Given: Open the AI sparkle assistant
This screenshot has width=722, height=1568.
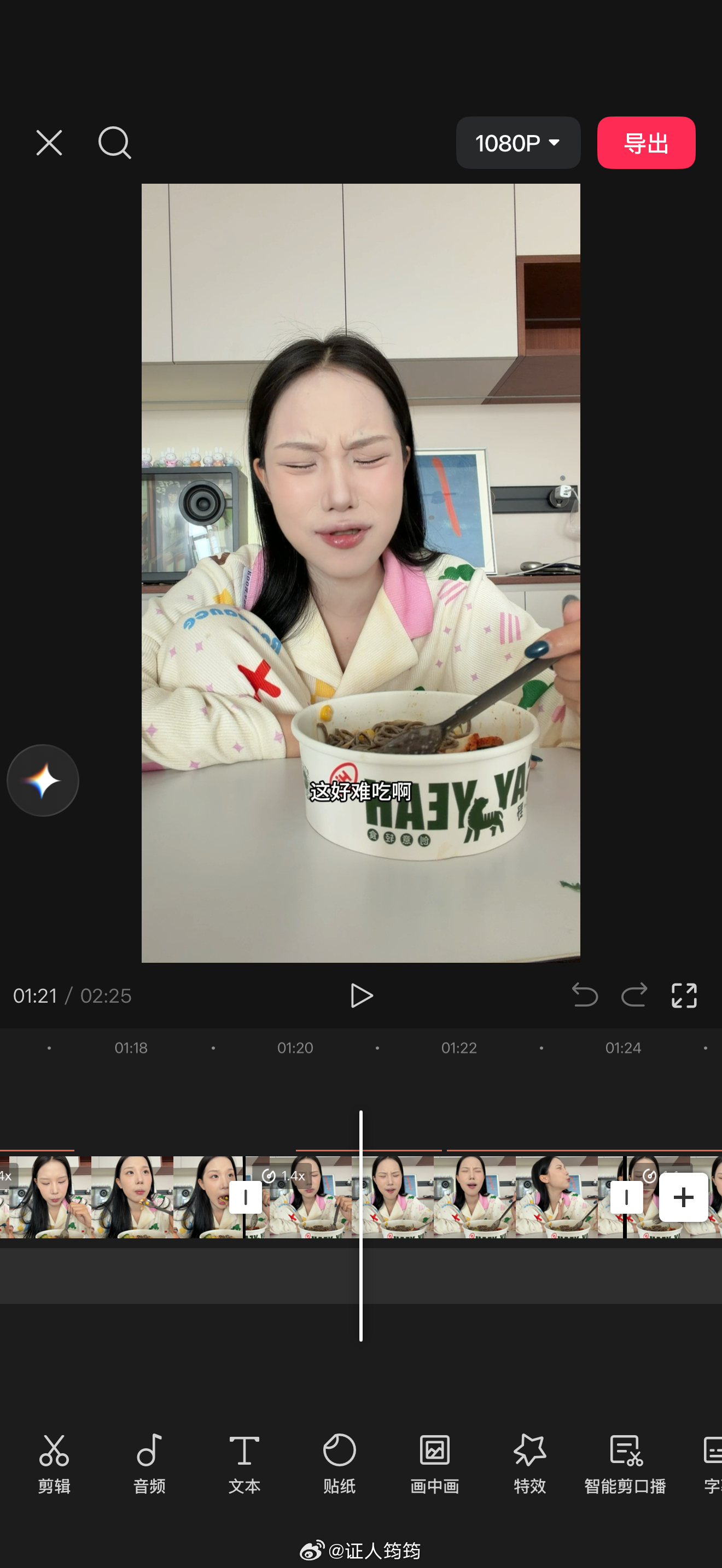Looking at the screenshot, I should pos(43,781).
